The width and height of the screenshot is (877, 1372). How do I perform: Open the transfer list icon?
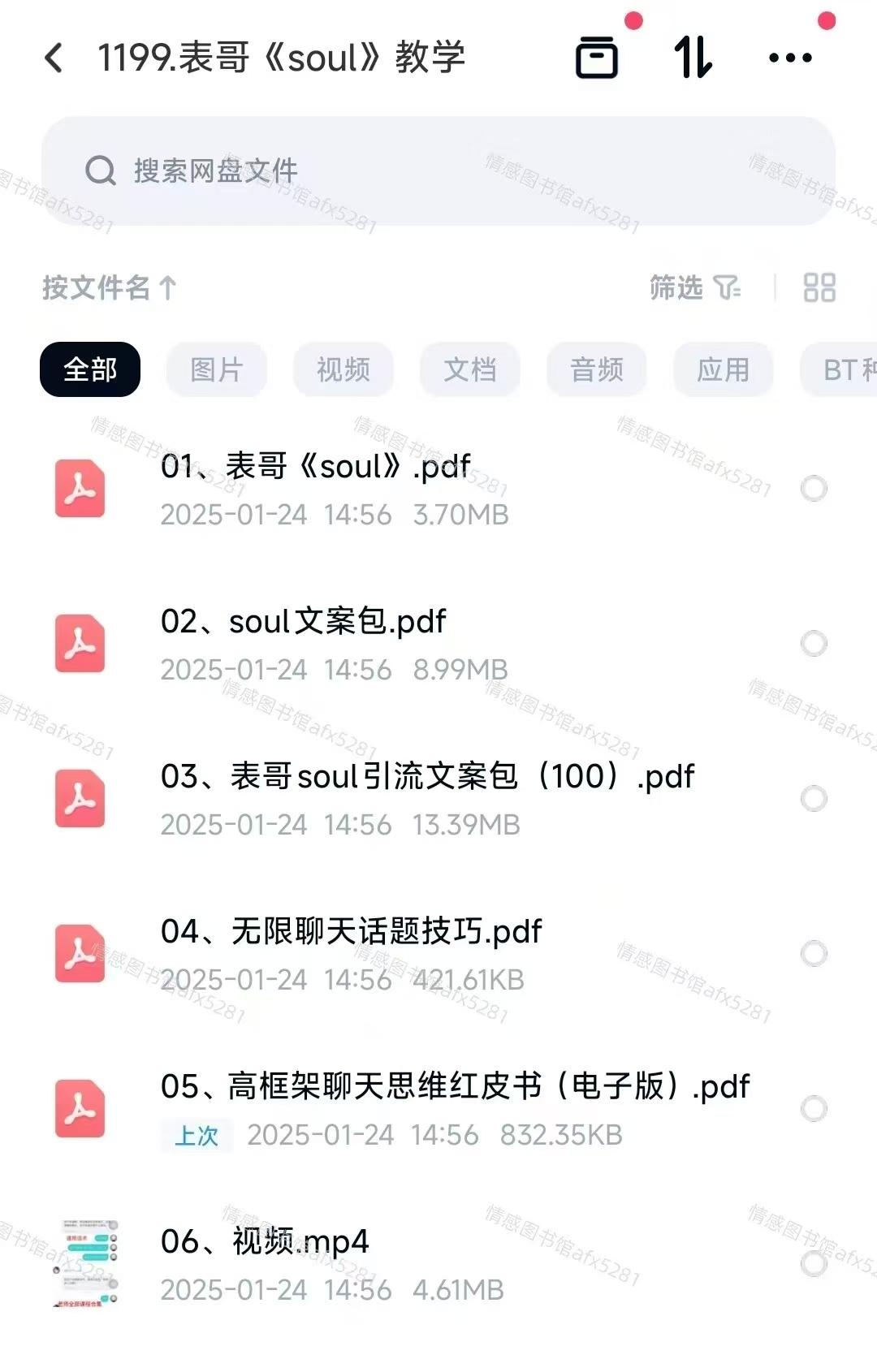(597, 58)
